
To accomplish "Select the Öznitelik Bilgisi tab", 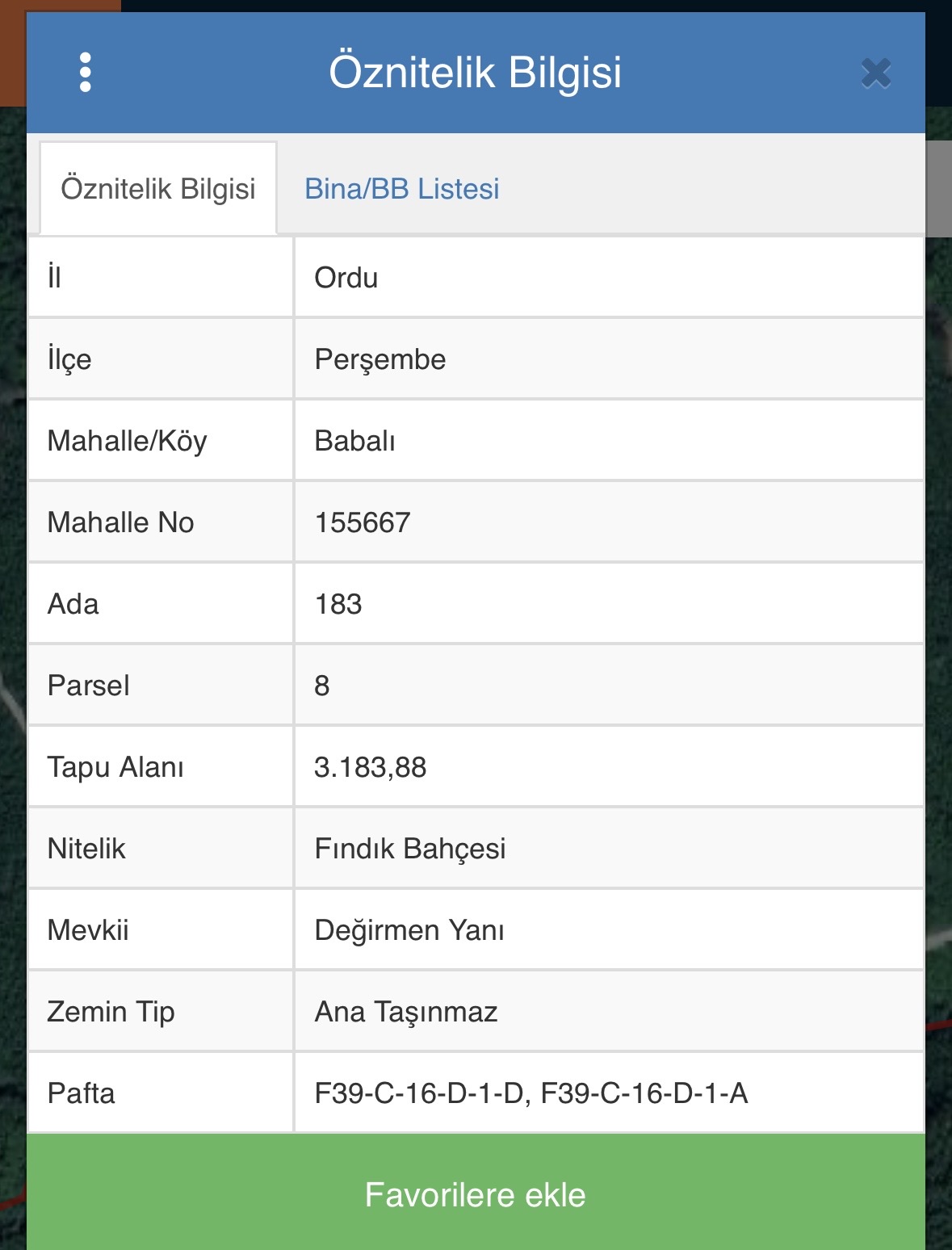I will click(159, 189).
